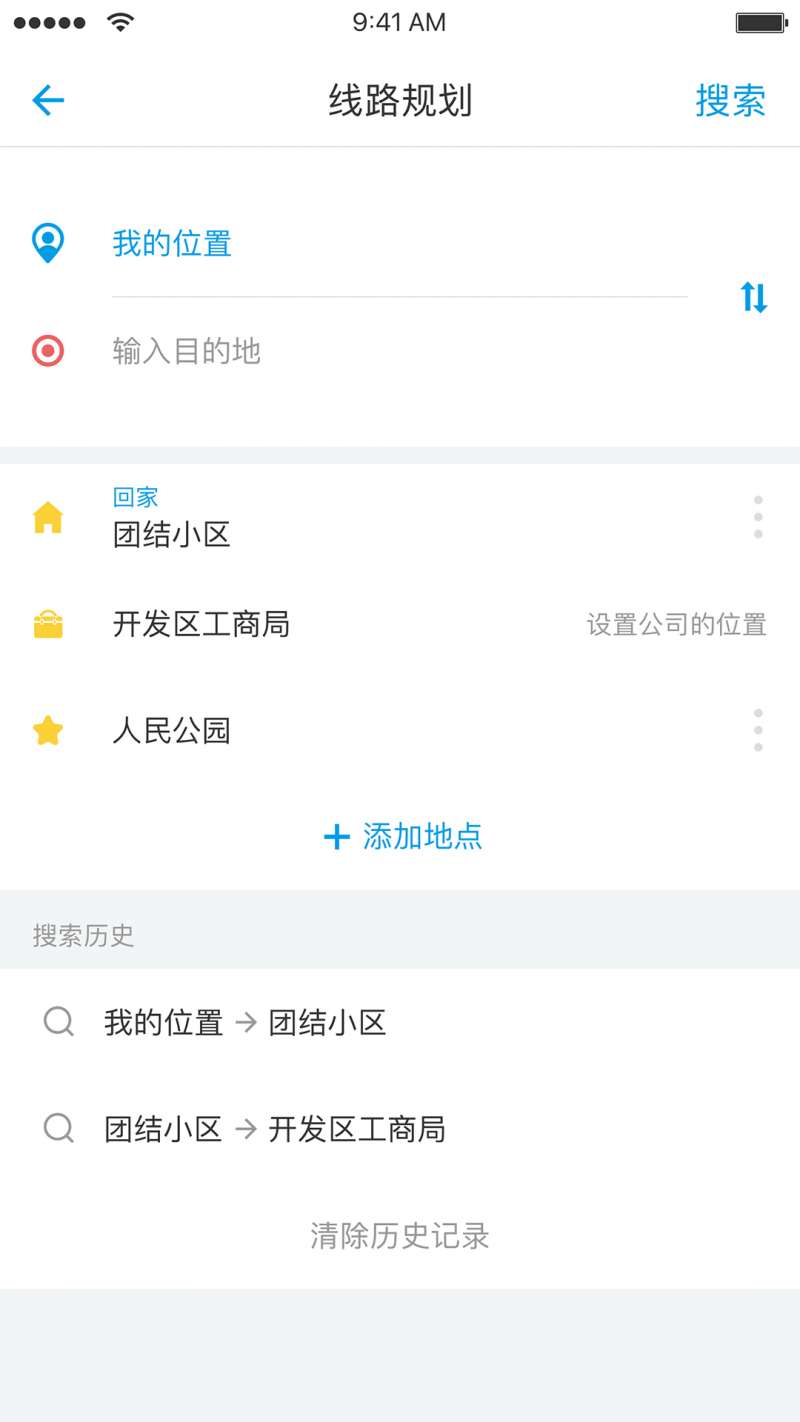Viewport: 800px width, 1422px height.
Task: Select the 开发区工商局 company row
Action: pos(400,624)
